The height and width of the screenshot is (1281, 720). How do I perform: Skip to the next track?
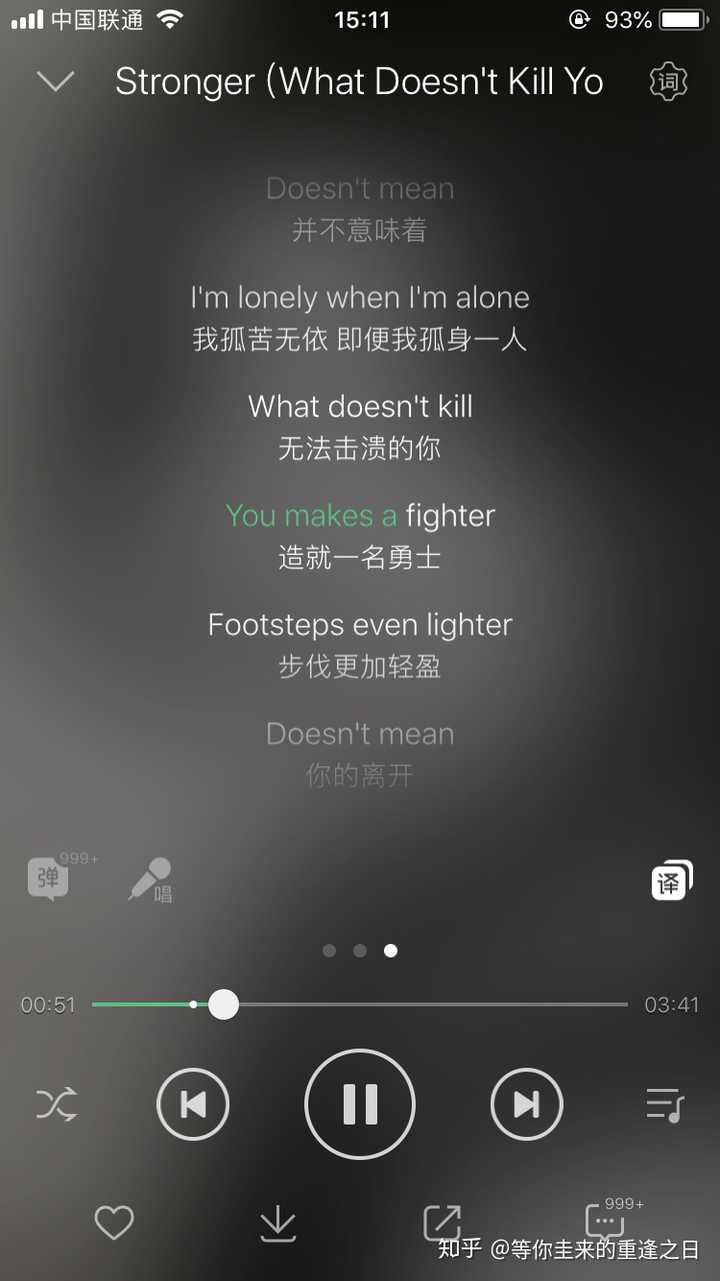[x=526, y=1104]
